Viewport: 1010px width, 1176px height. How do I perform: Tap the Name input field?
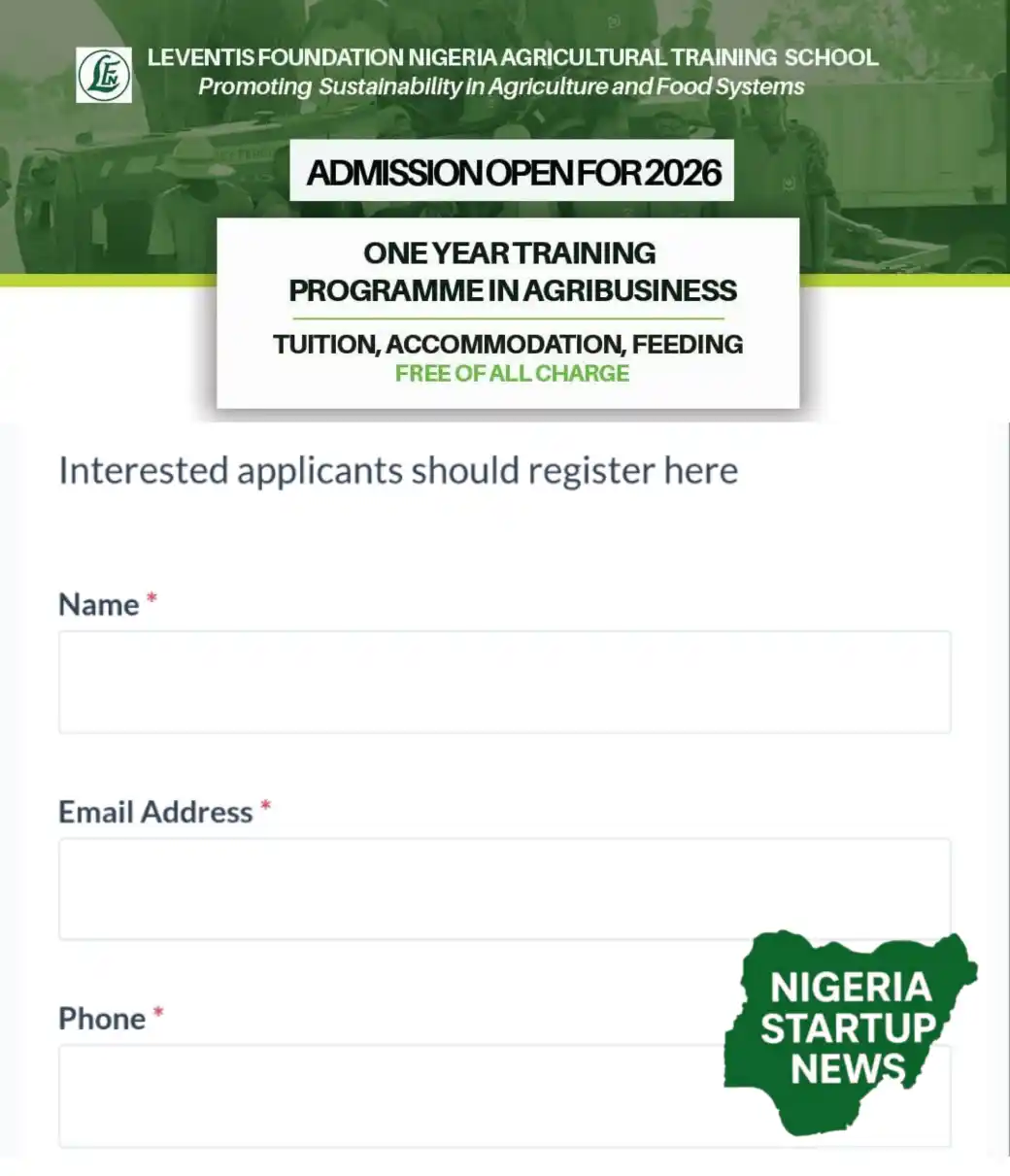(x=504, y=682)
